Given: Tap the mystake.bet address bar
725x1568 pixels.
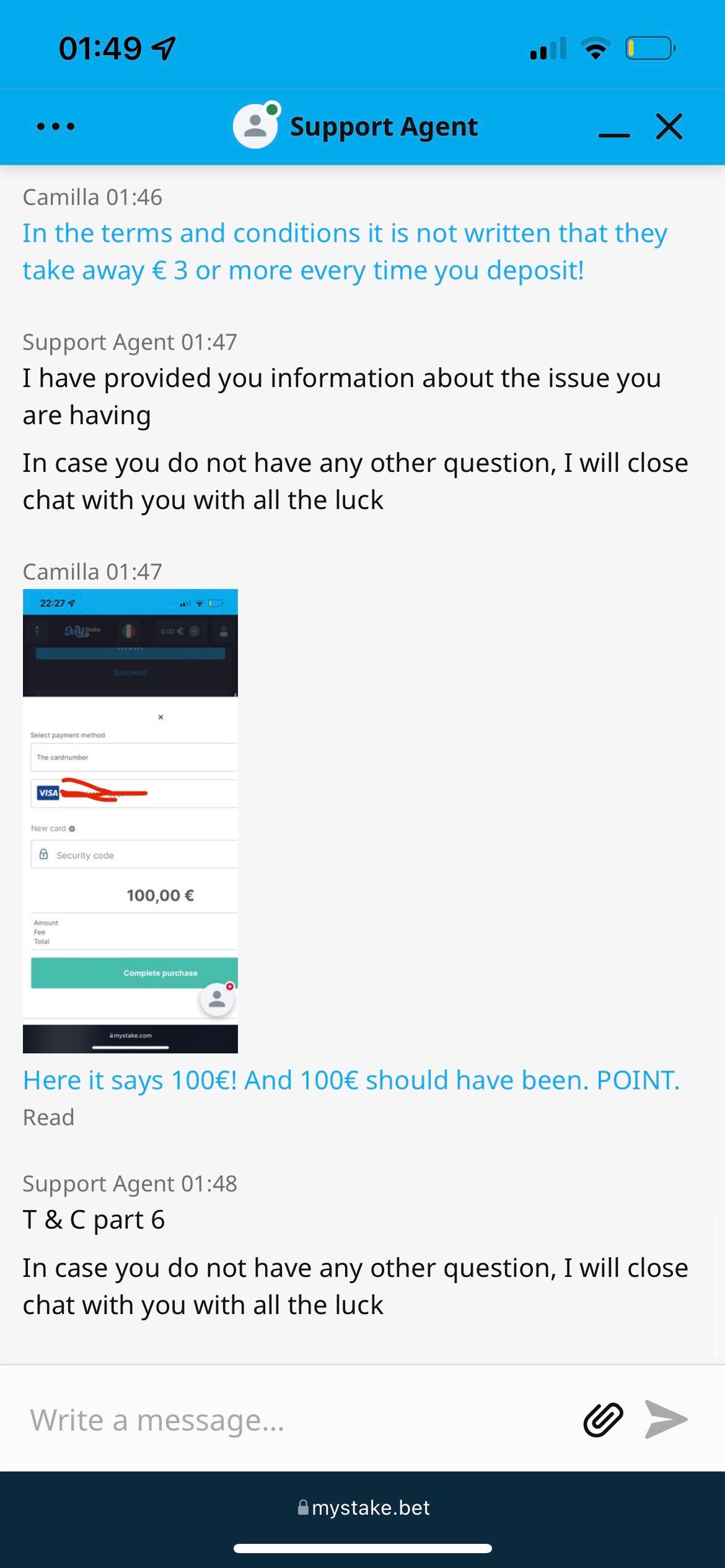Looking at the screenshot, I should 363,1507.
